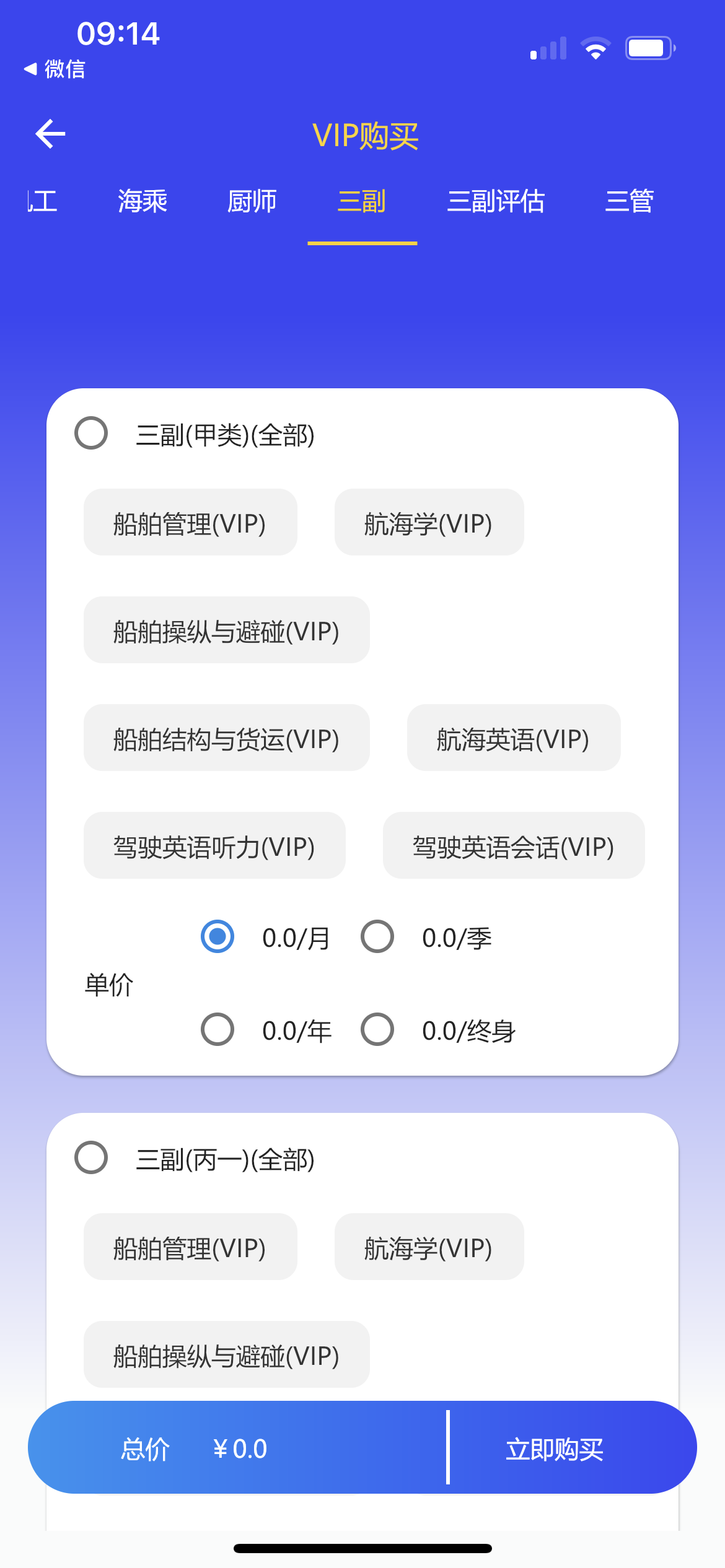This screenshot has height=1568, width=725.
Task: Select the 船舶操纵与避碰(VIP) course
Action: (226, 630)
